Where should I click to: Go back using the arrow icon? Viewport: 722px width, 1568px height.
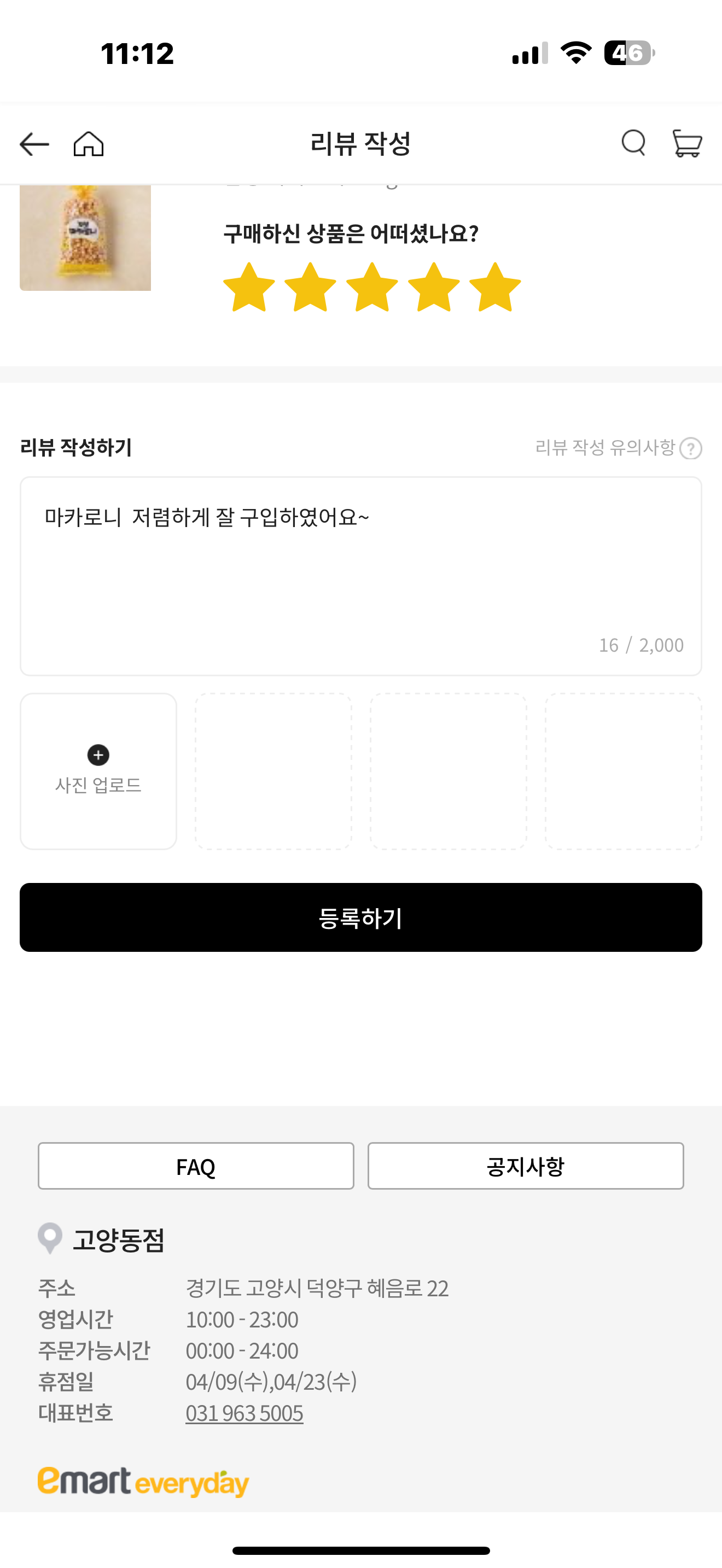[x=34, y=144]
